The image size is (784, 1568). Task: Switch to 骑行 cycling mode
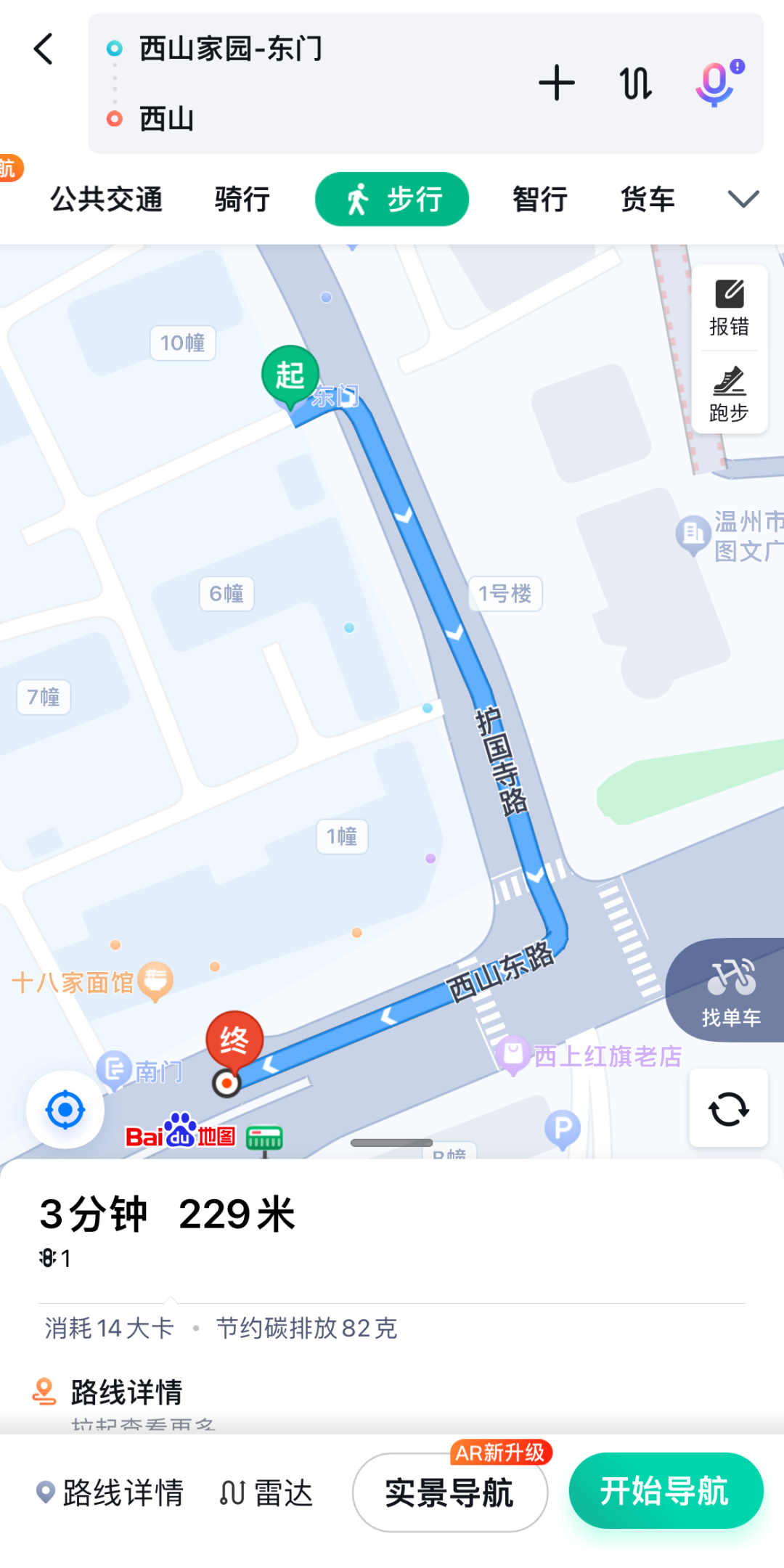[242, 199]
